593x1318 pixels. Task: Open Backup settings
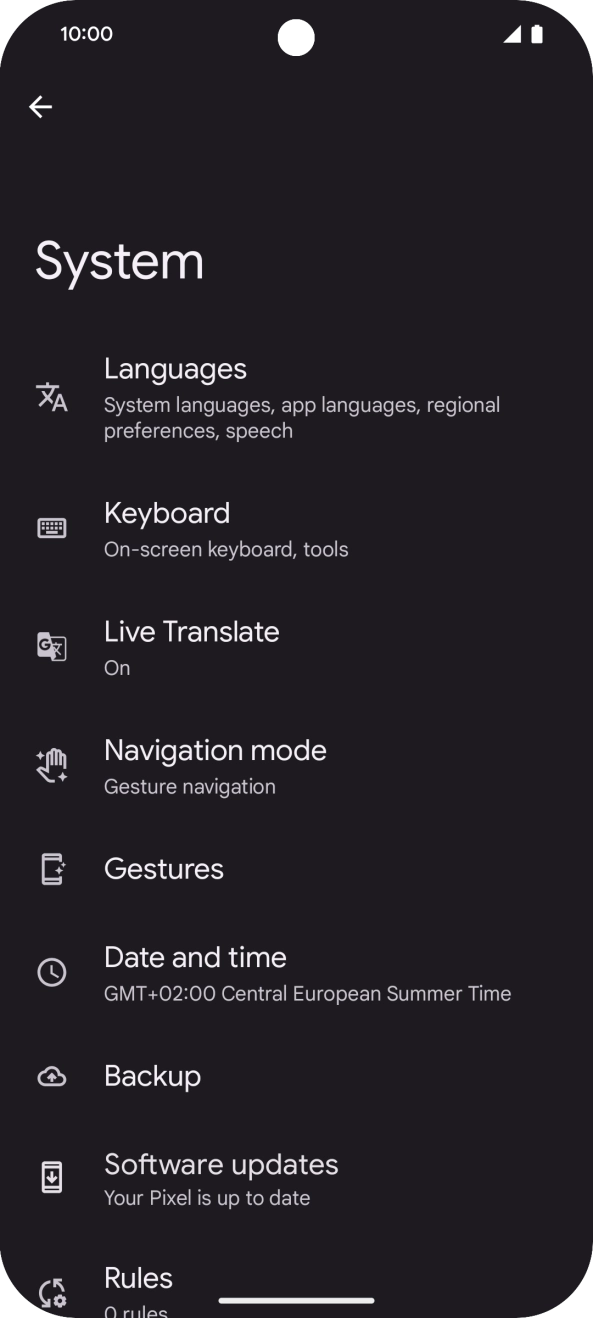pyautogui.click(x=296, y=1076)
